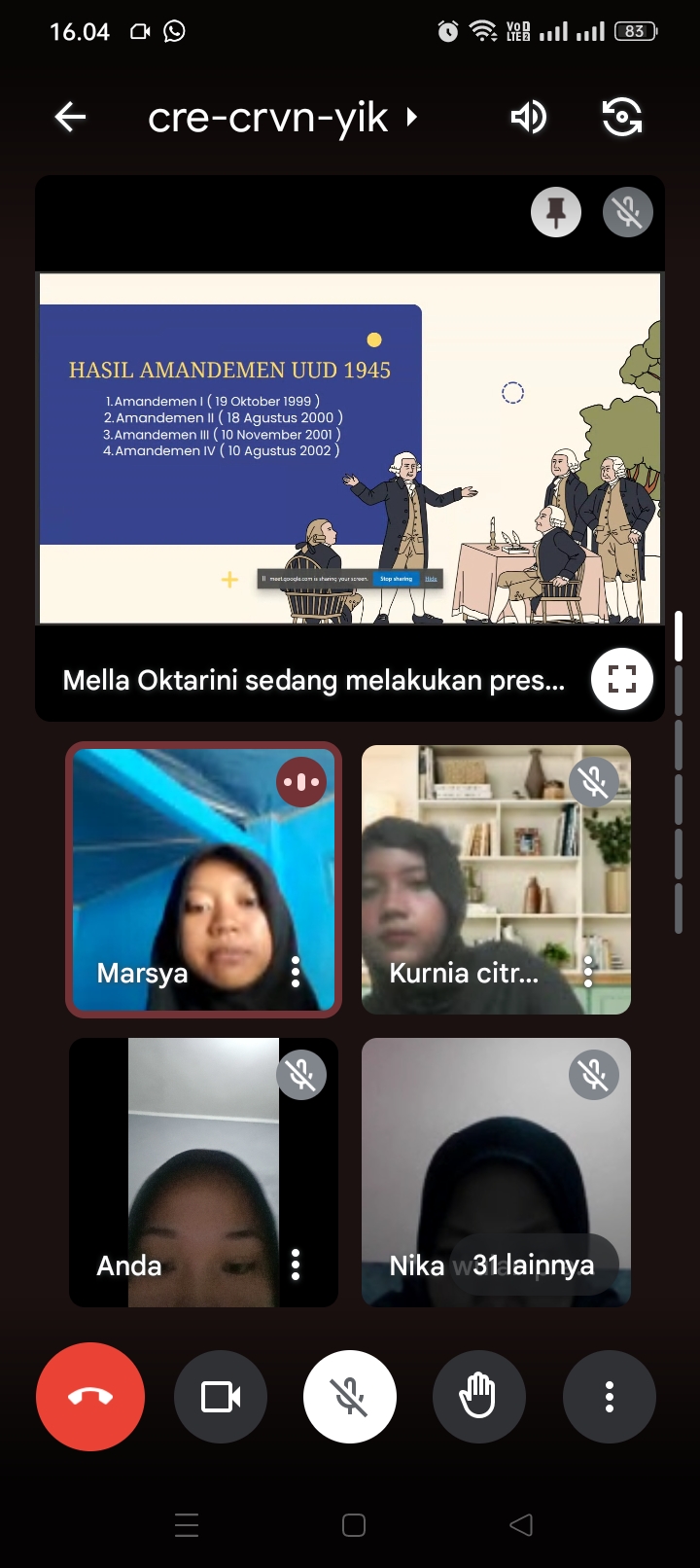Raise your hand
The width and height of the screenshot is (700, 1568).
tap(479, 1397)
